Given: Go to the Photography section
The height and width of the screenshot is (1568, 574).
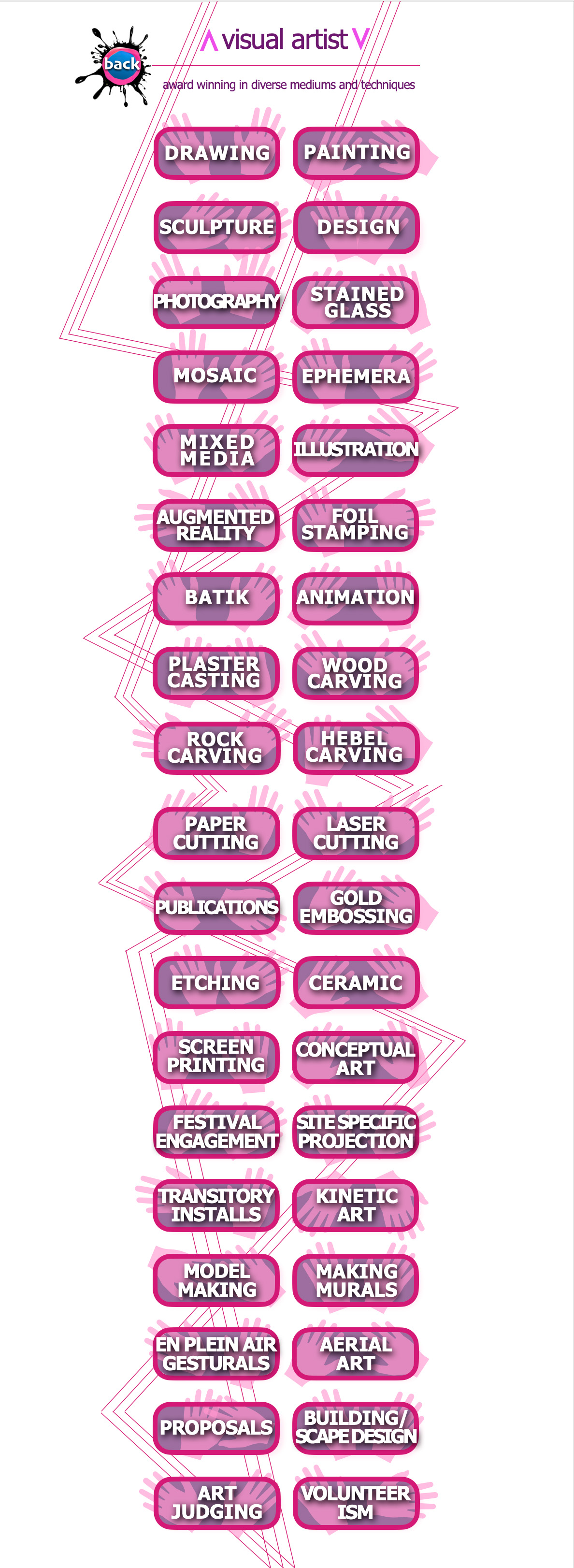Looking at the screenshot, I should pyautogui.click(x=216, y=302).
